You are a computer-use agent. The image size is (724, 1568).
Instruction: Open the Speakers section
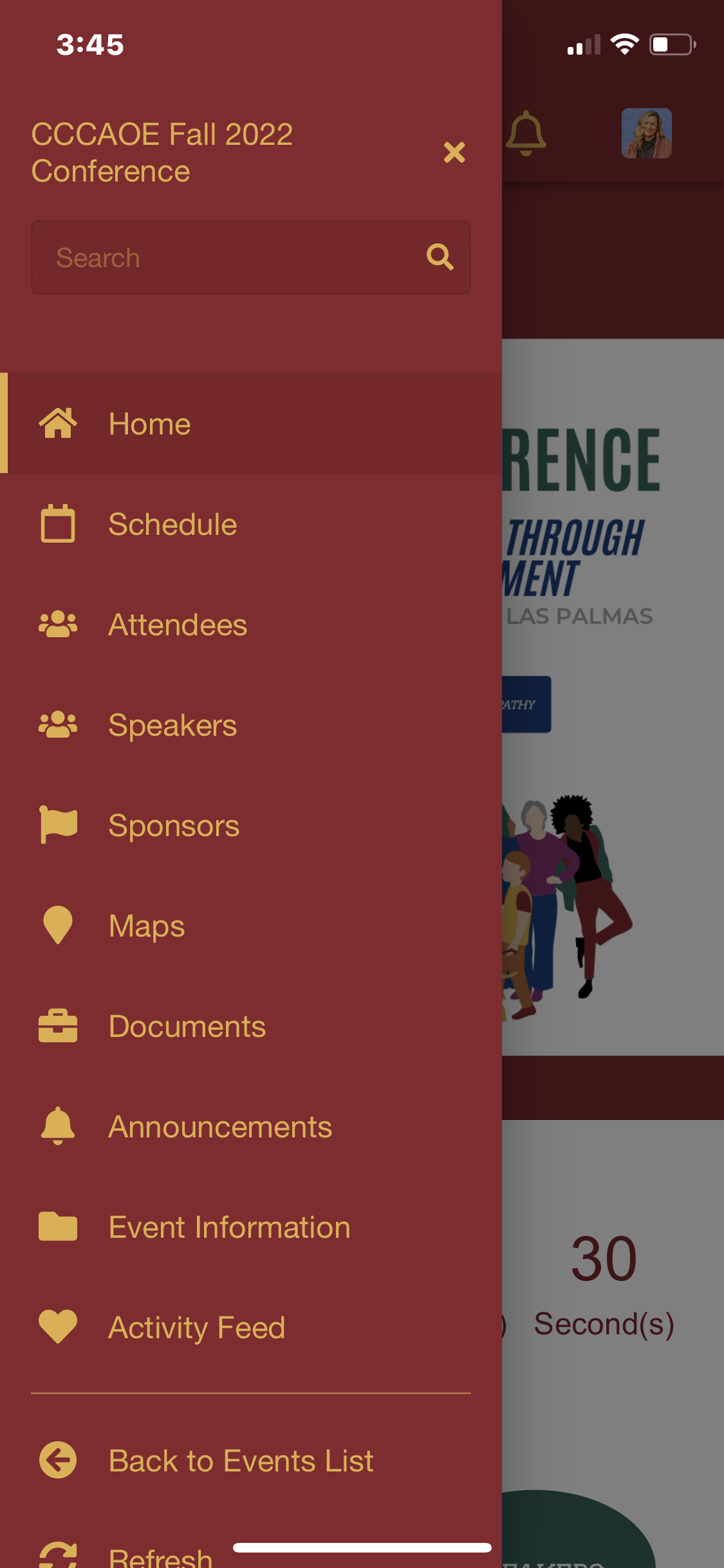(172, 725)
